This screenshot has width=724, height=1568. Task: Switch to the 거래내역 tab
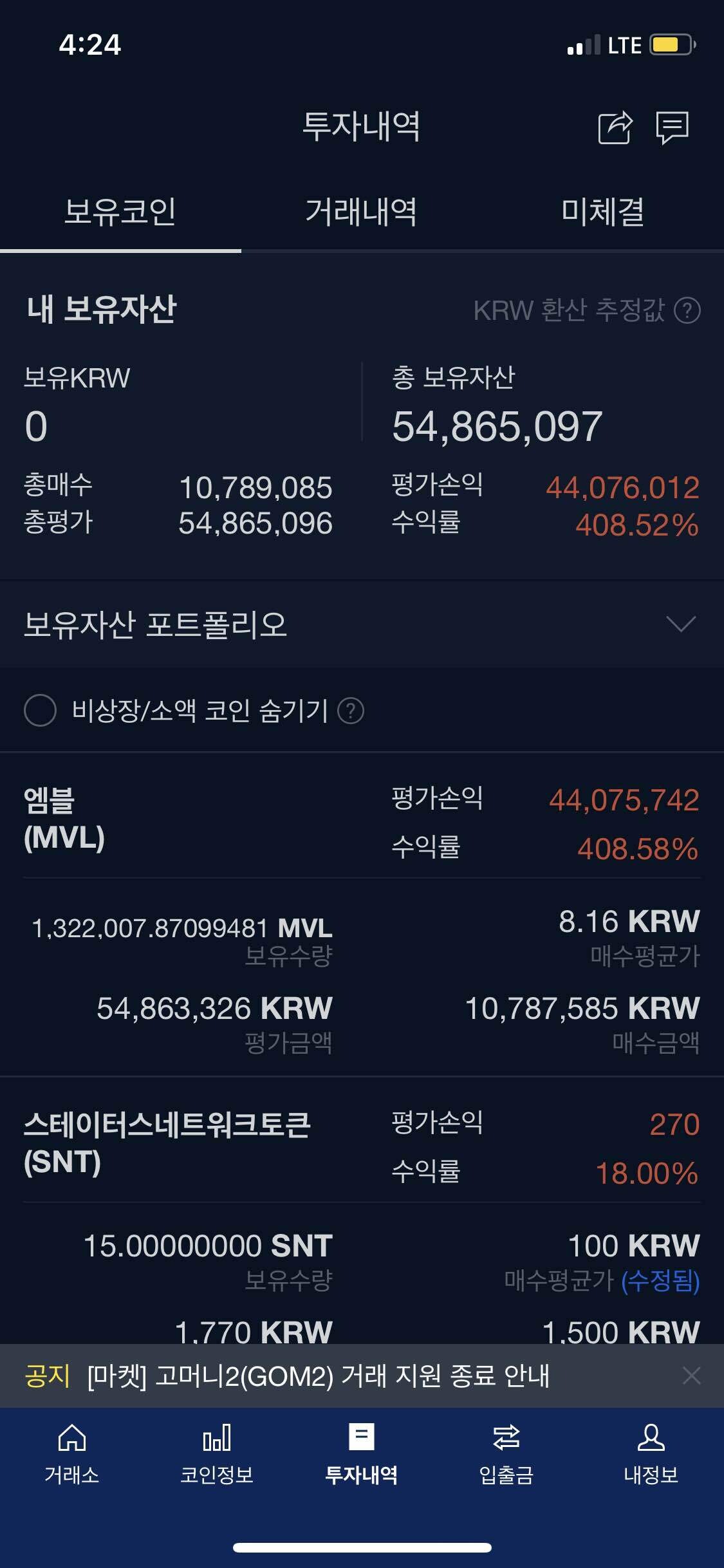[x=361, y=212]
